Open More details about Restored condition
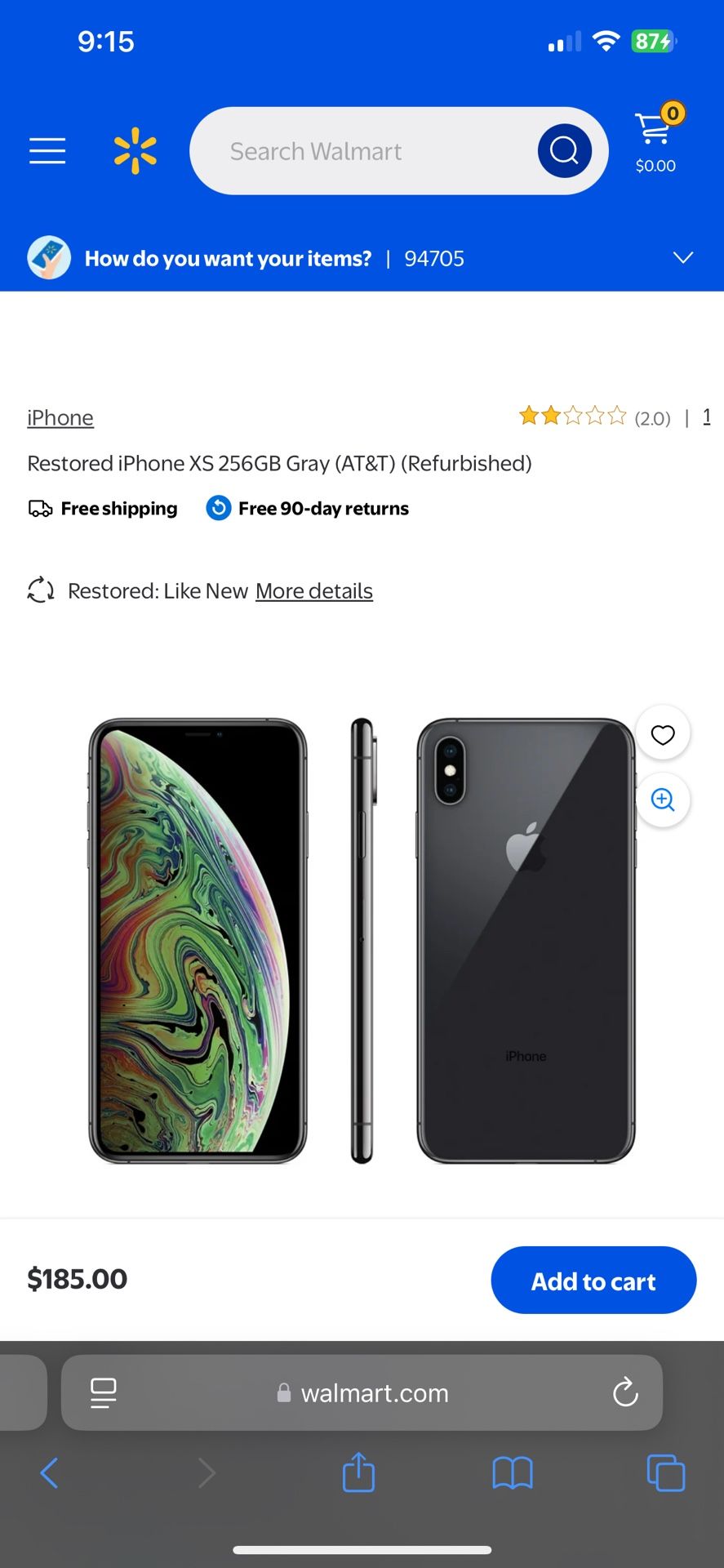 (x=314, y=590)
